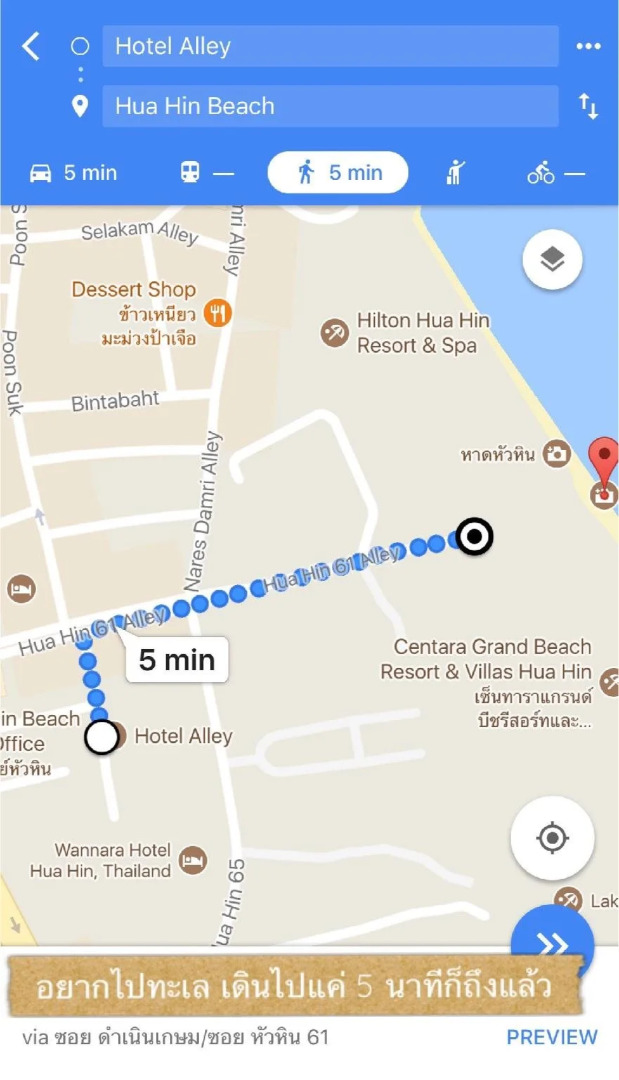Viewport: 619px width, 1080px height.
Task: Open Hilton Hua Hin Resort & Spa marker
Action: [335, 332]
